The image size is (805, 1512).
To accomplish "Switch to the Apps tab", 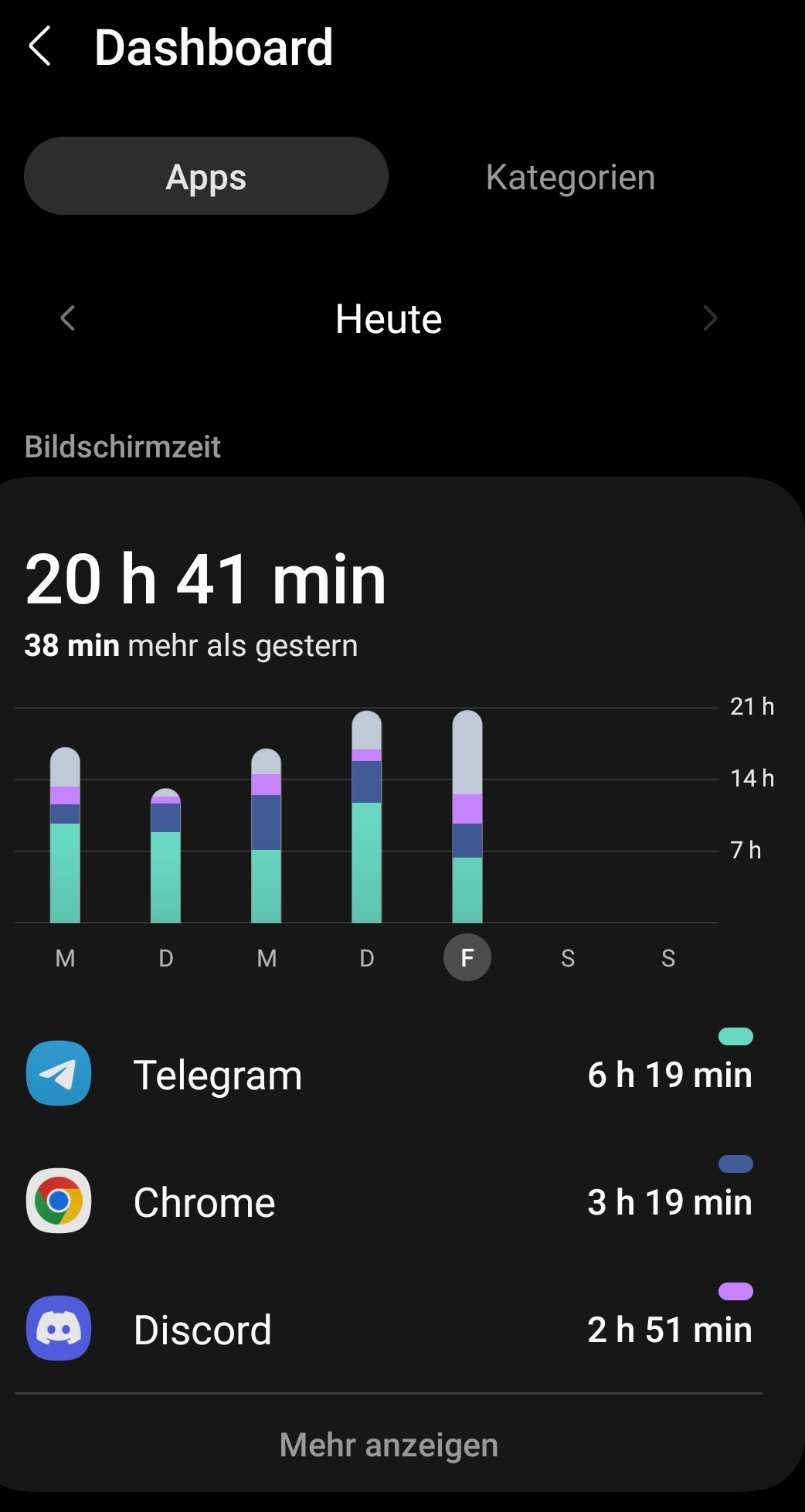I will coord(205,176).
